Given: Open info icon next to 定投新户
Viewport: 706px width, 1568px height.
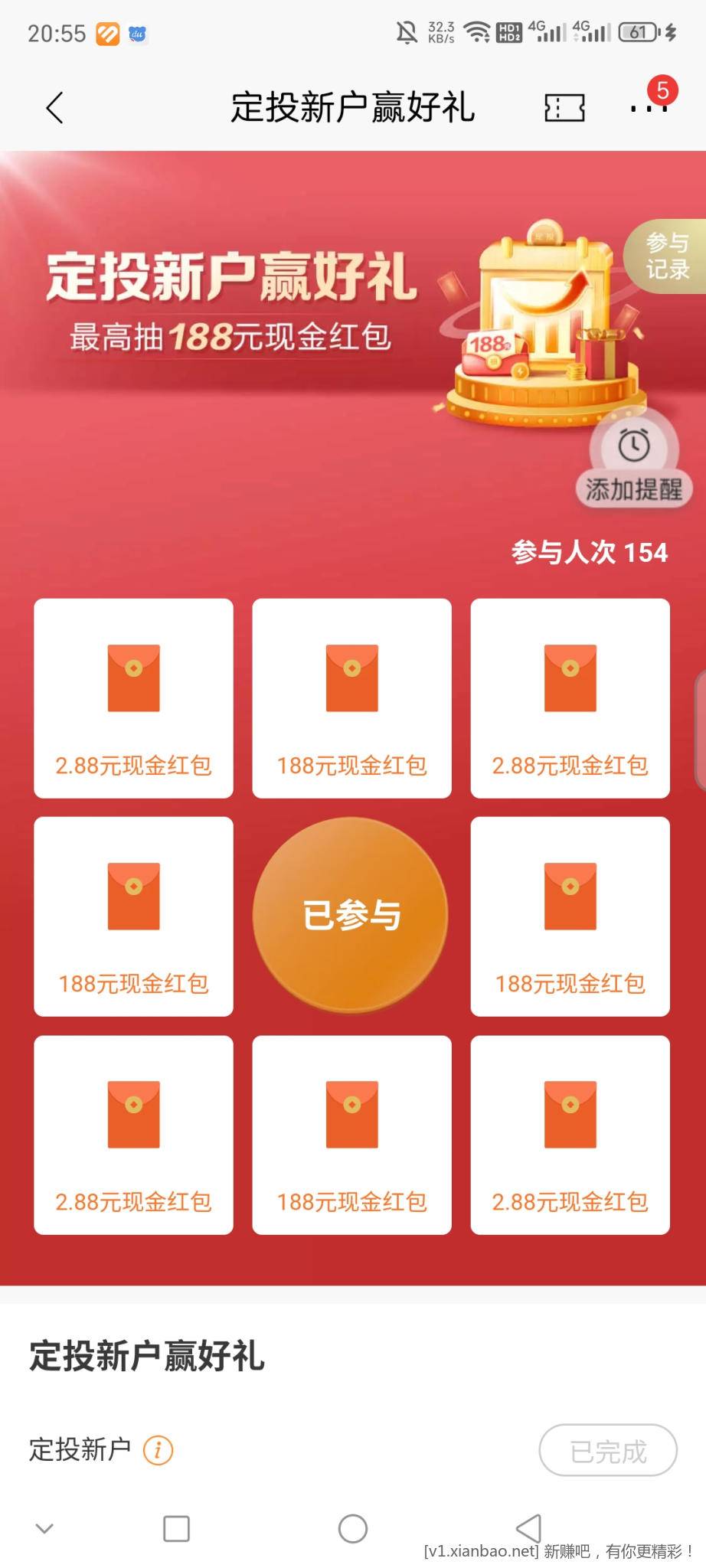Looking at the screenshot, I should coord(159,1450).
